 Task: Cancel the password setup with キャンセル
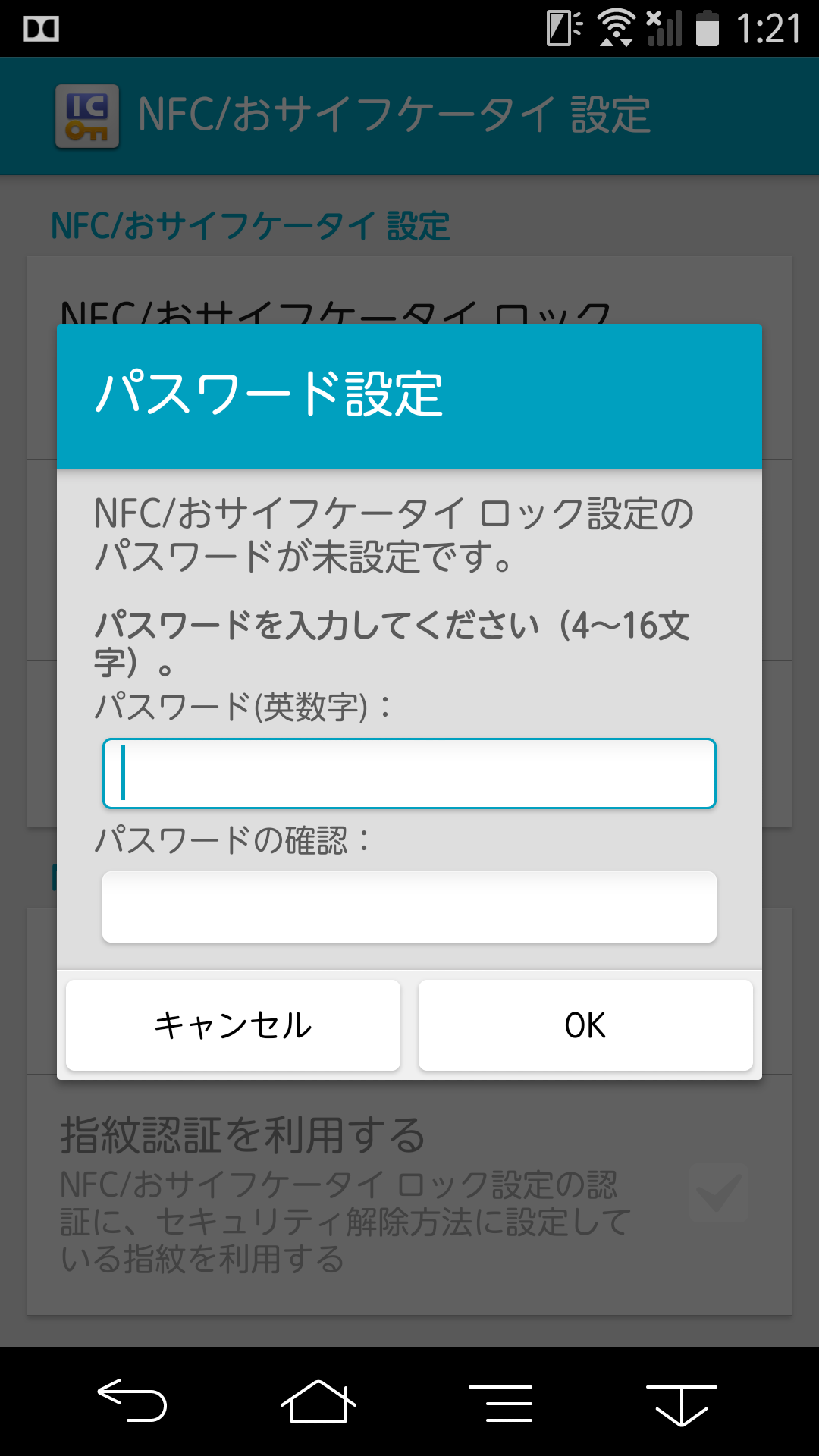233,1025
